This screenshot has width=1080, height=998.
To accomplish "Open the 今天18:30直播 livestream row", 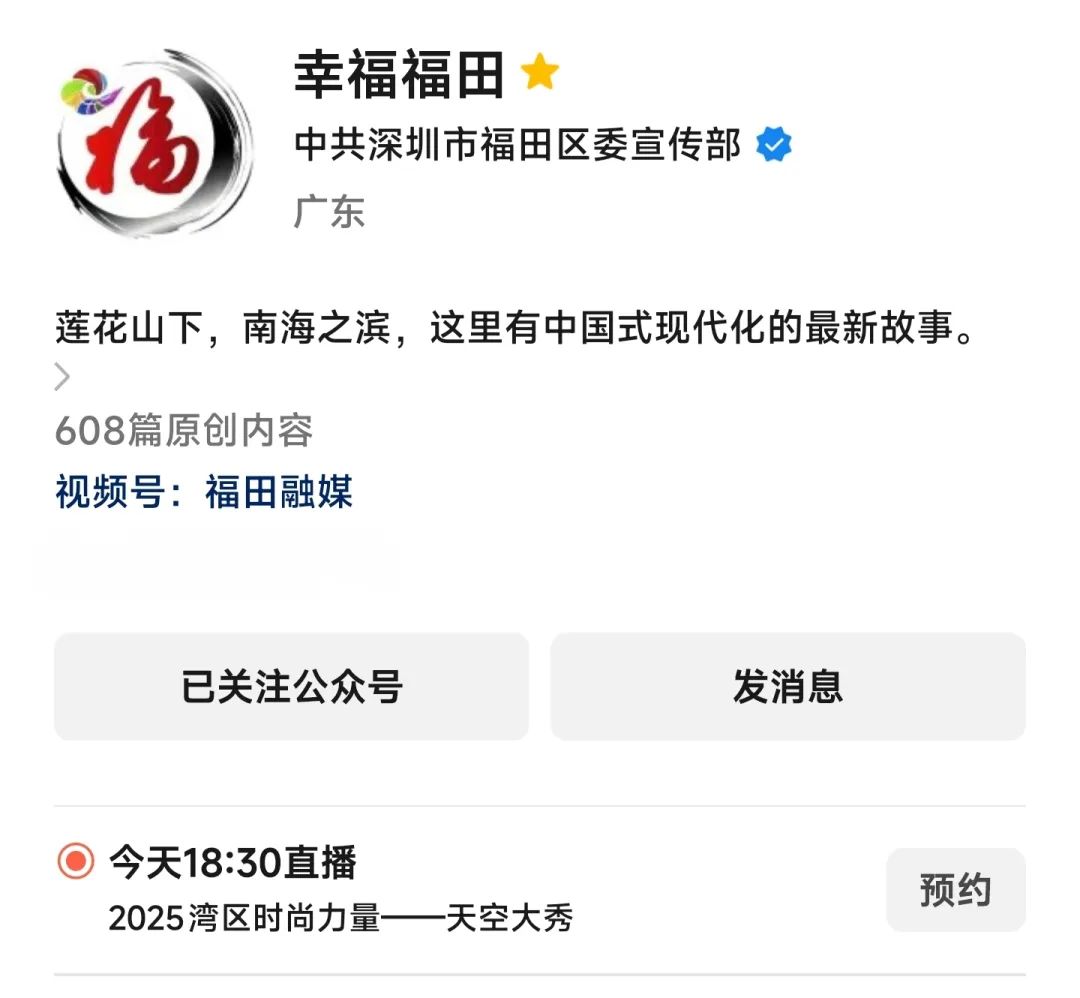I will point(400,889).
